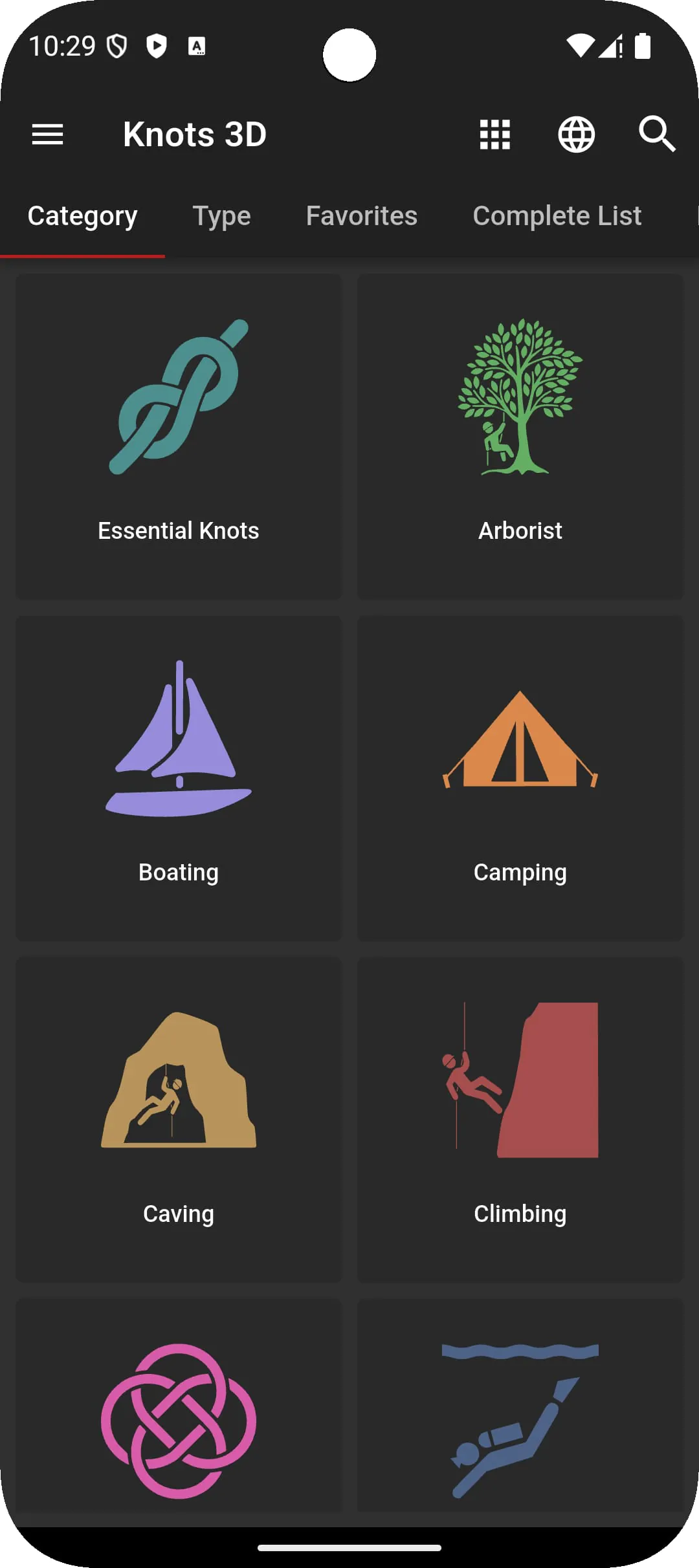Open the search magnifier
The height and width of the screenshot is (1568, 699).
[x=657, y=135]
